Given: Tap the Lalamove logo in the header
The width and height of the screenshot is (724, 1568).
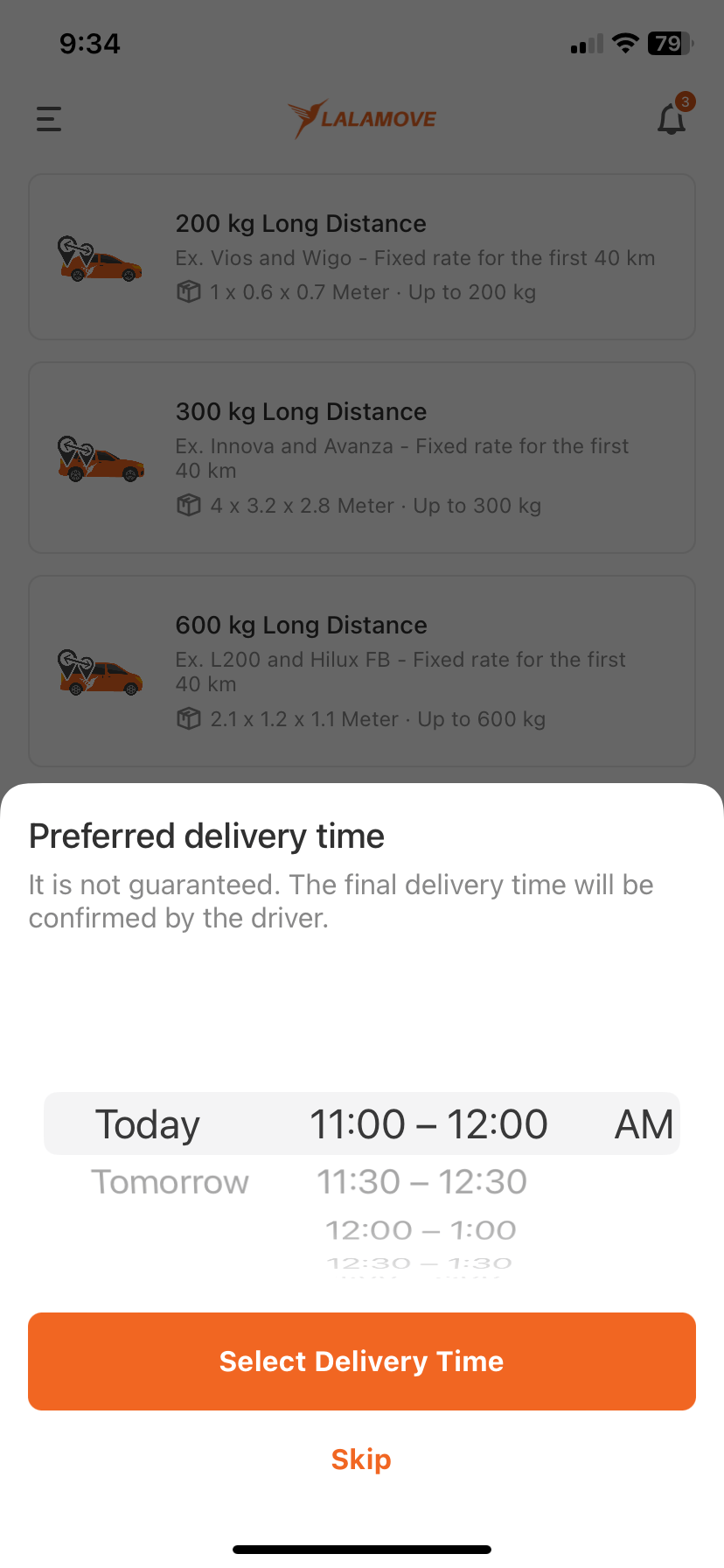Looking at the screenshot, I should (362, 119).
